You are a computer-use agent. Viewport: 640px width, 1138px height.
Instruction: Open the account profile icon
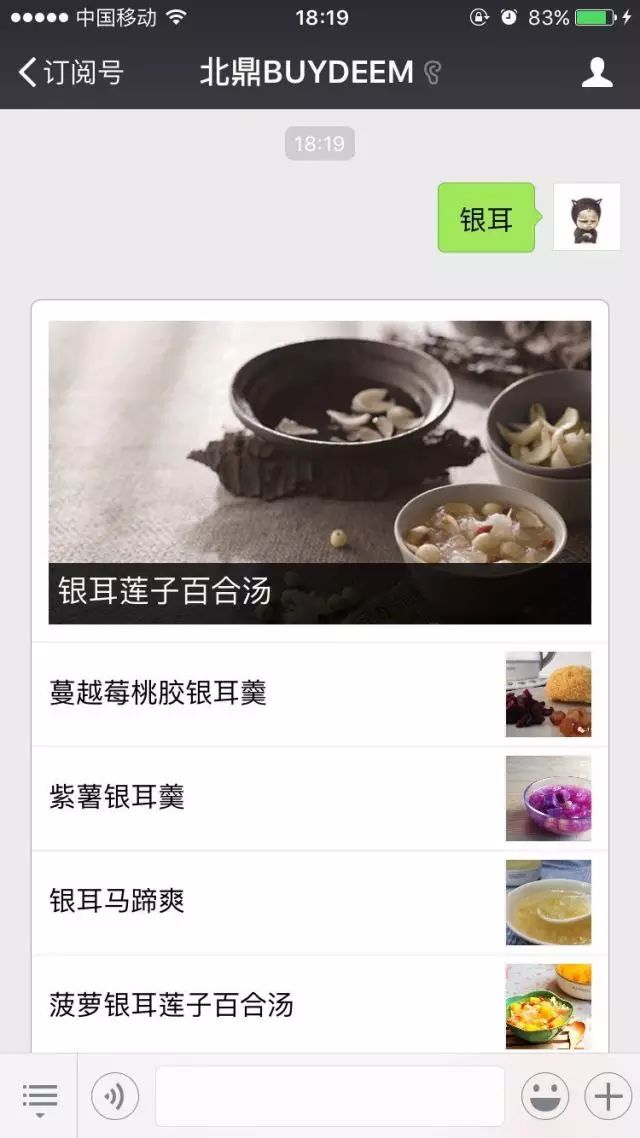597,72
